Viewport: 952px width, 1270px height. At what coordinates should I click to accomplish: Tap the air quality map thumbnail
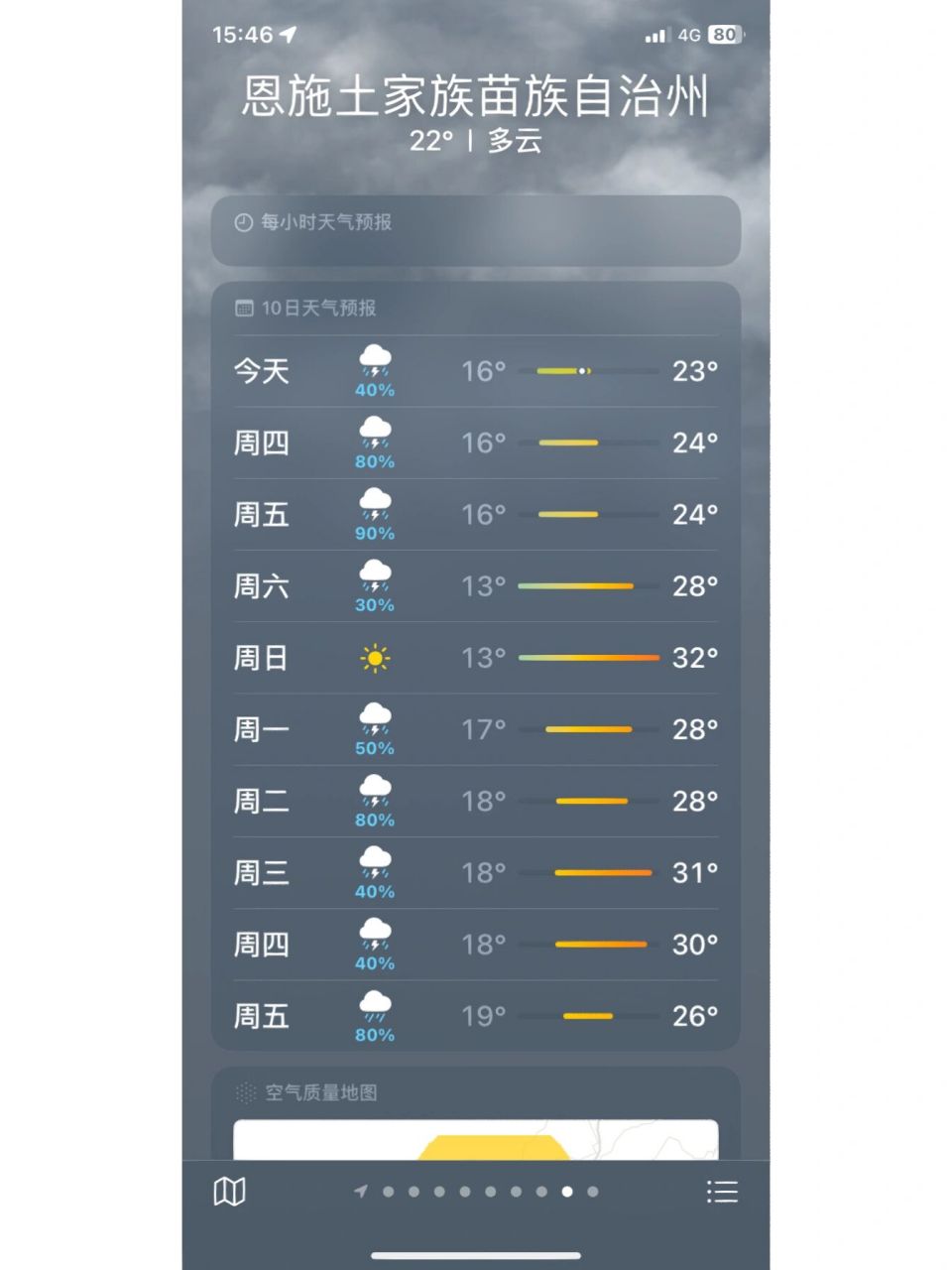[474, 1141]
